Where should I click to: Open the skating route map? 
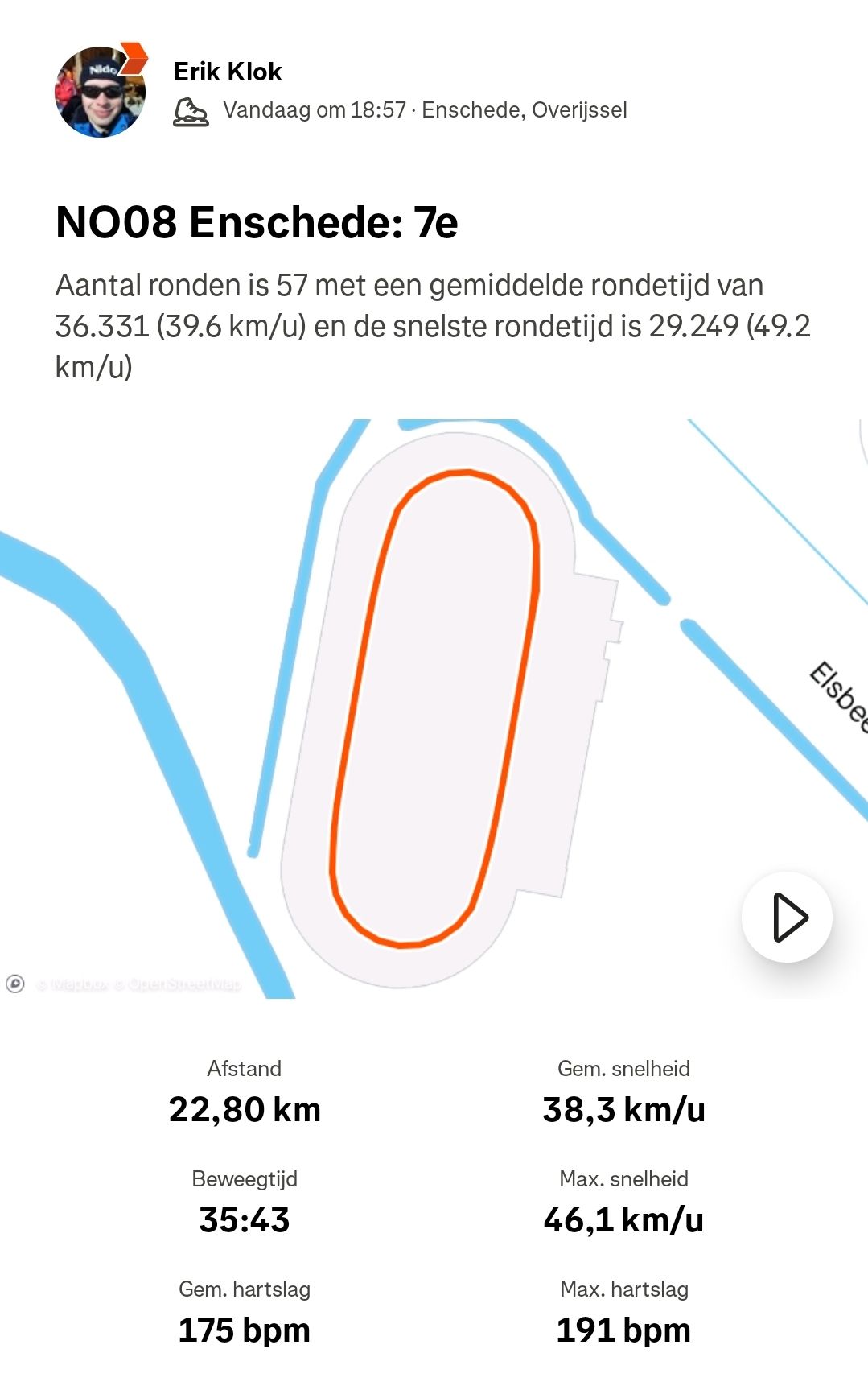(x=434, y=708)
